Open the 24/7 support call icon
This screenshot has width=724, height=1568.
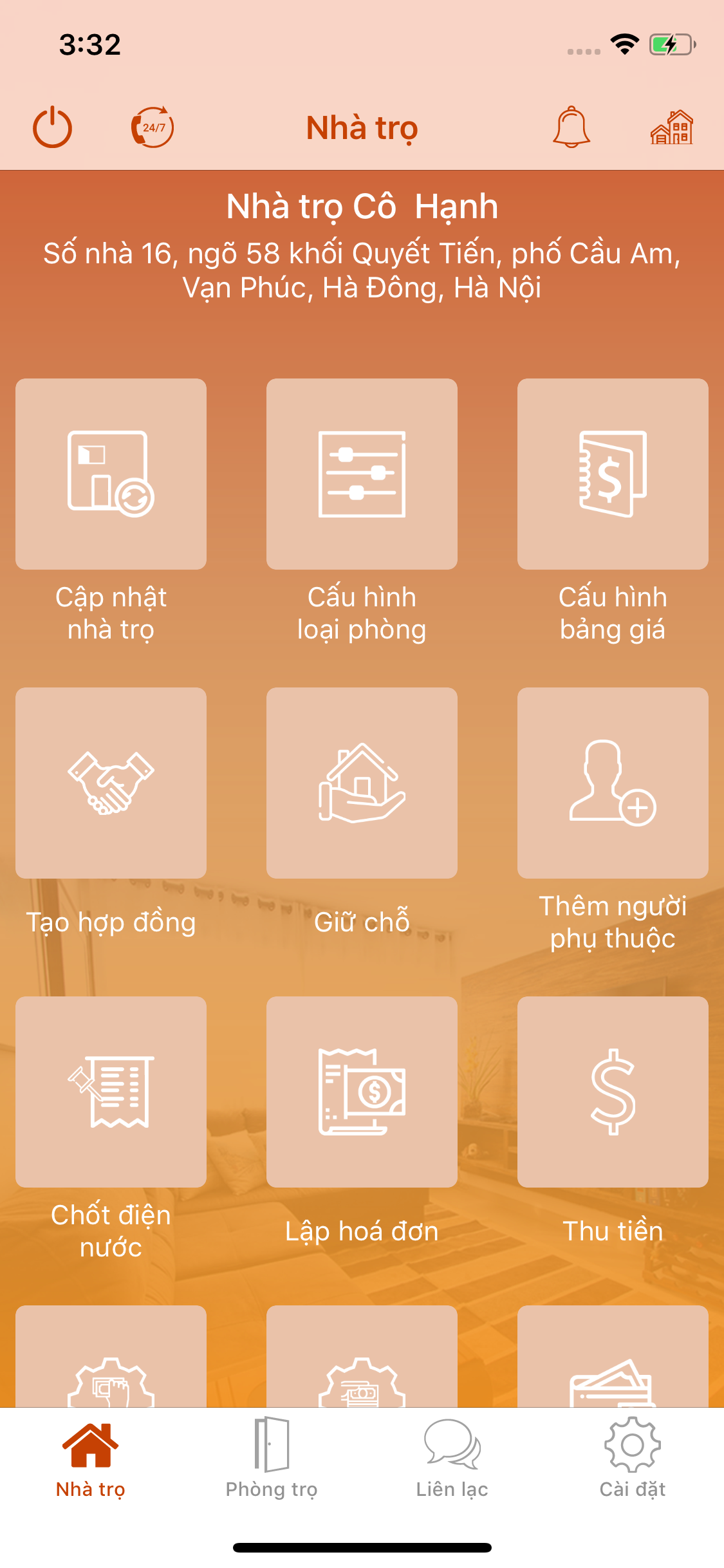[x=153, y=127]
